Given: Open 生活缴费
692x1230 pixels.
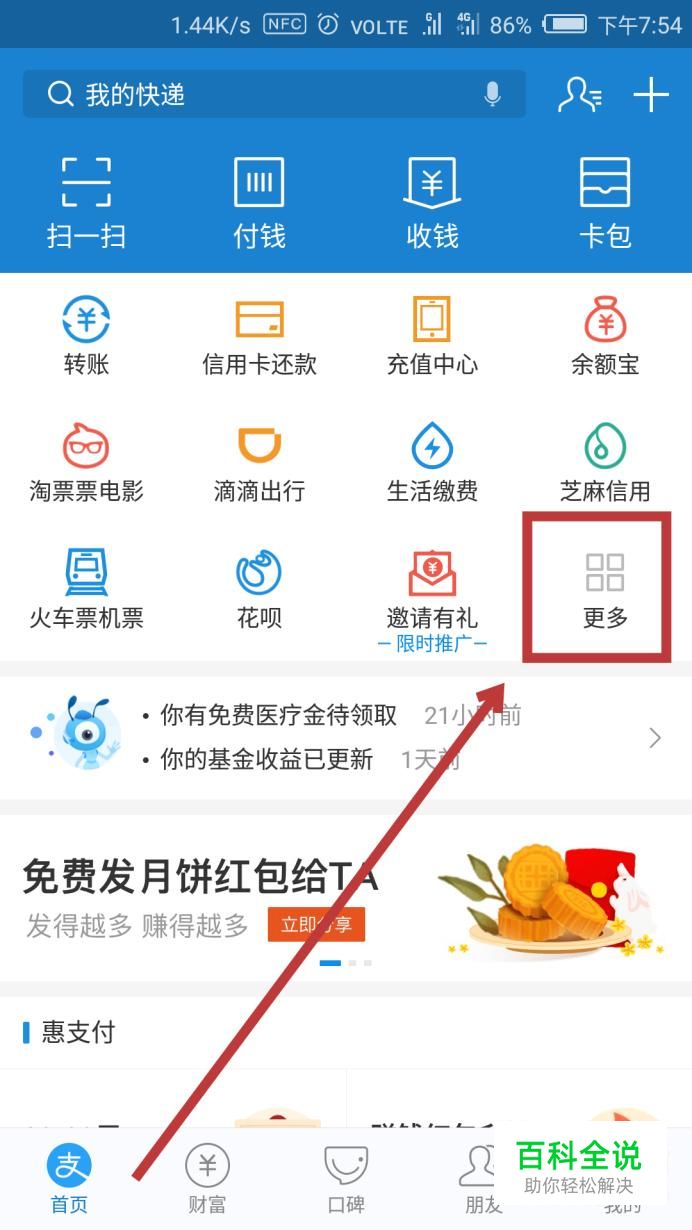Looking at the screenshot, I should click(x=432, y=463).
